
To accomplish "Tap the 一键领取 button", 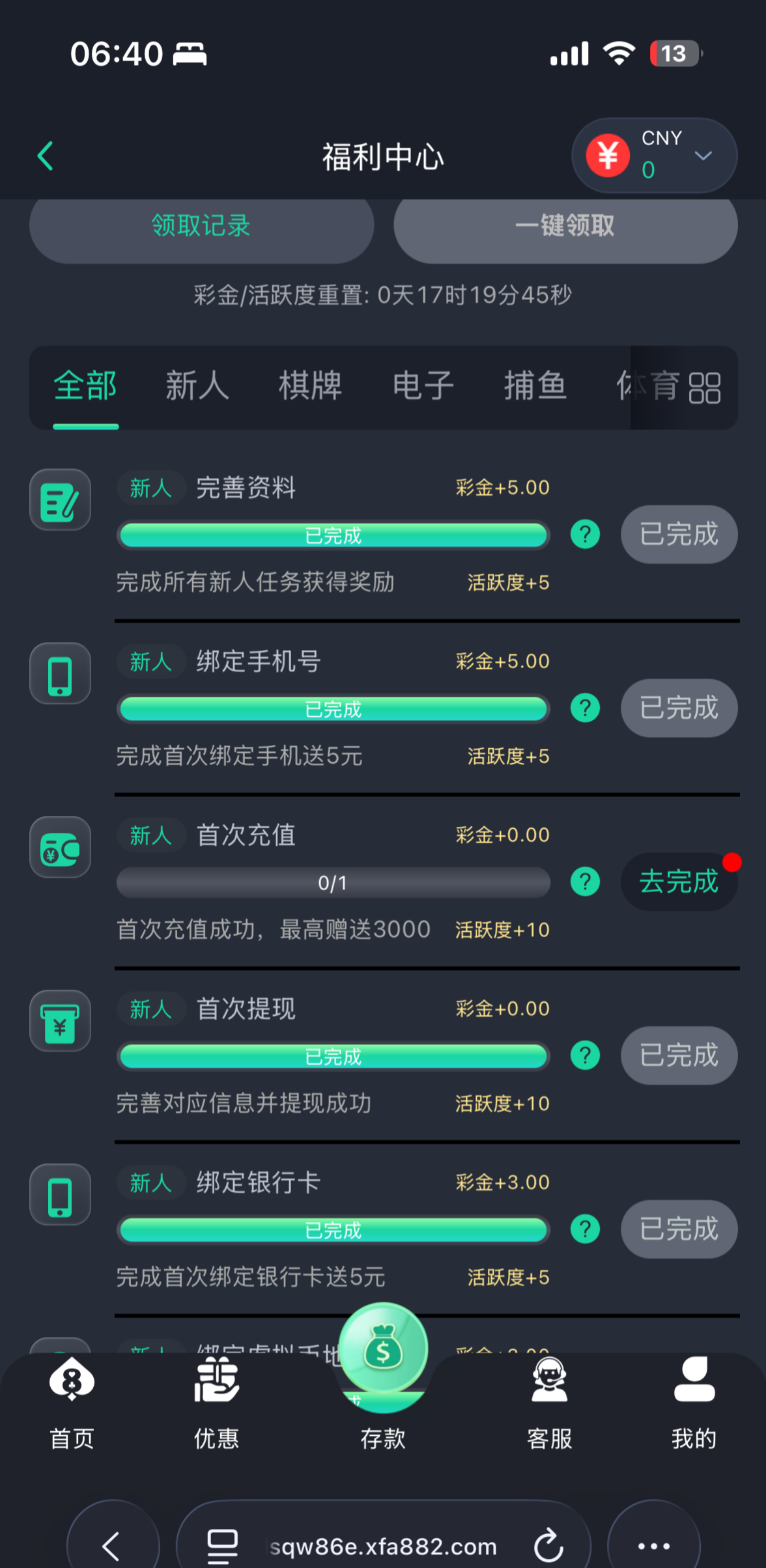I will (565, 227).
